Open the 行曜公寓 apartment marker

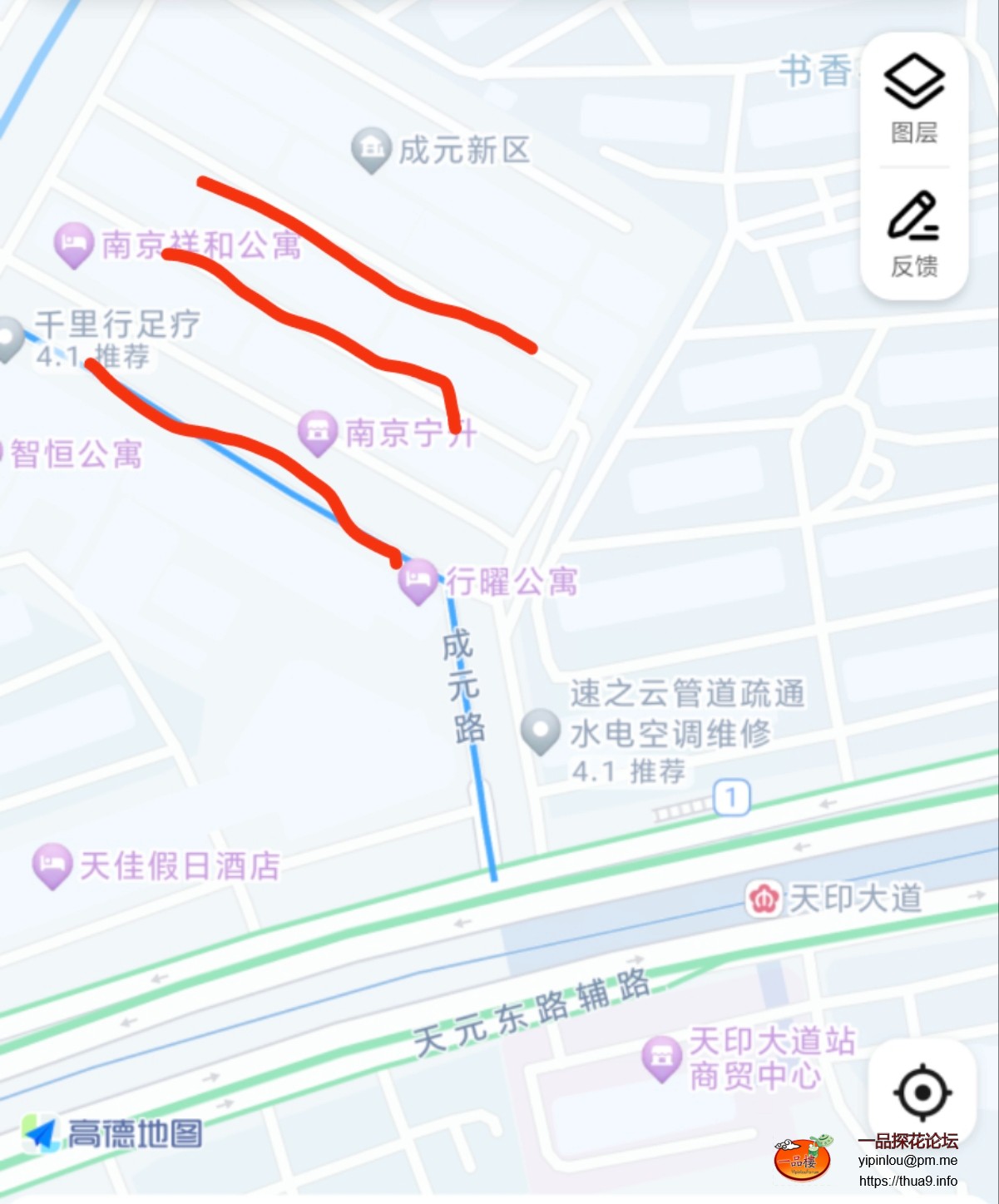(418, 580)
